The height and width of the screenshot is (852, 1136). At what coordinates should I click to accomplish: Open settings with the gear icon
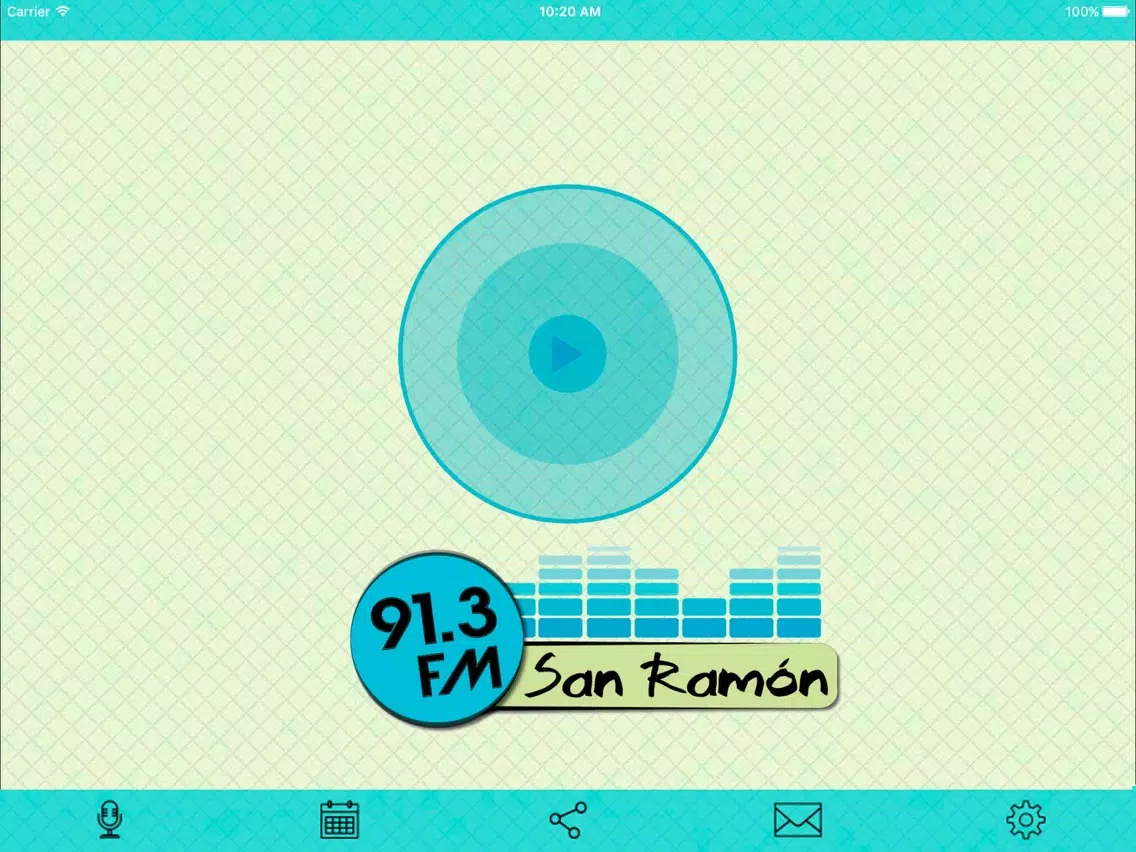coord(1026,820)
